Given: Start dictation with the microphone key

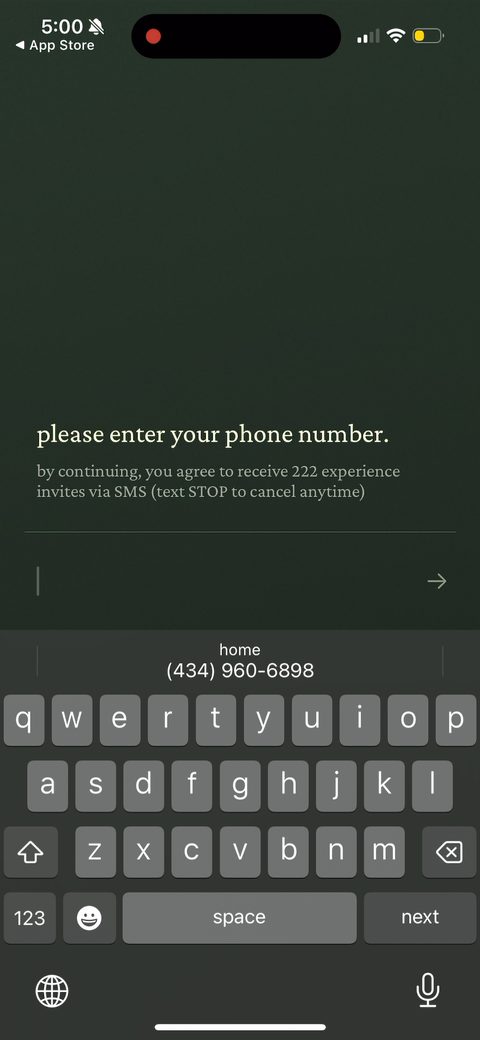Looking at the screenshot, I should (428, 990).
